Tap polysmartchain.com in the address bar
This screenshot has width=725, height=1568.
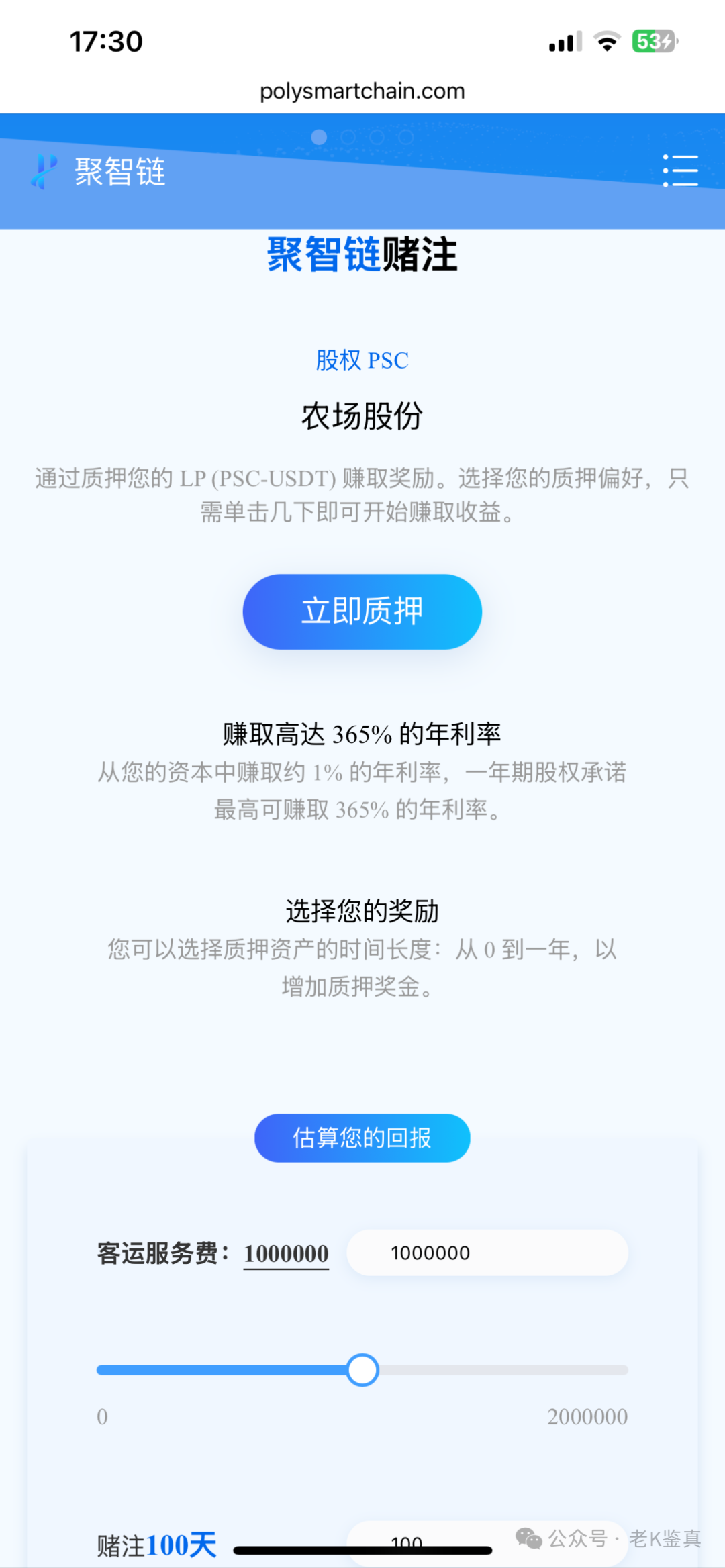362,91
